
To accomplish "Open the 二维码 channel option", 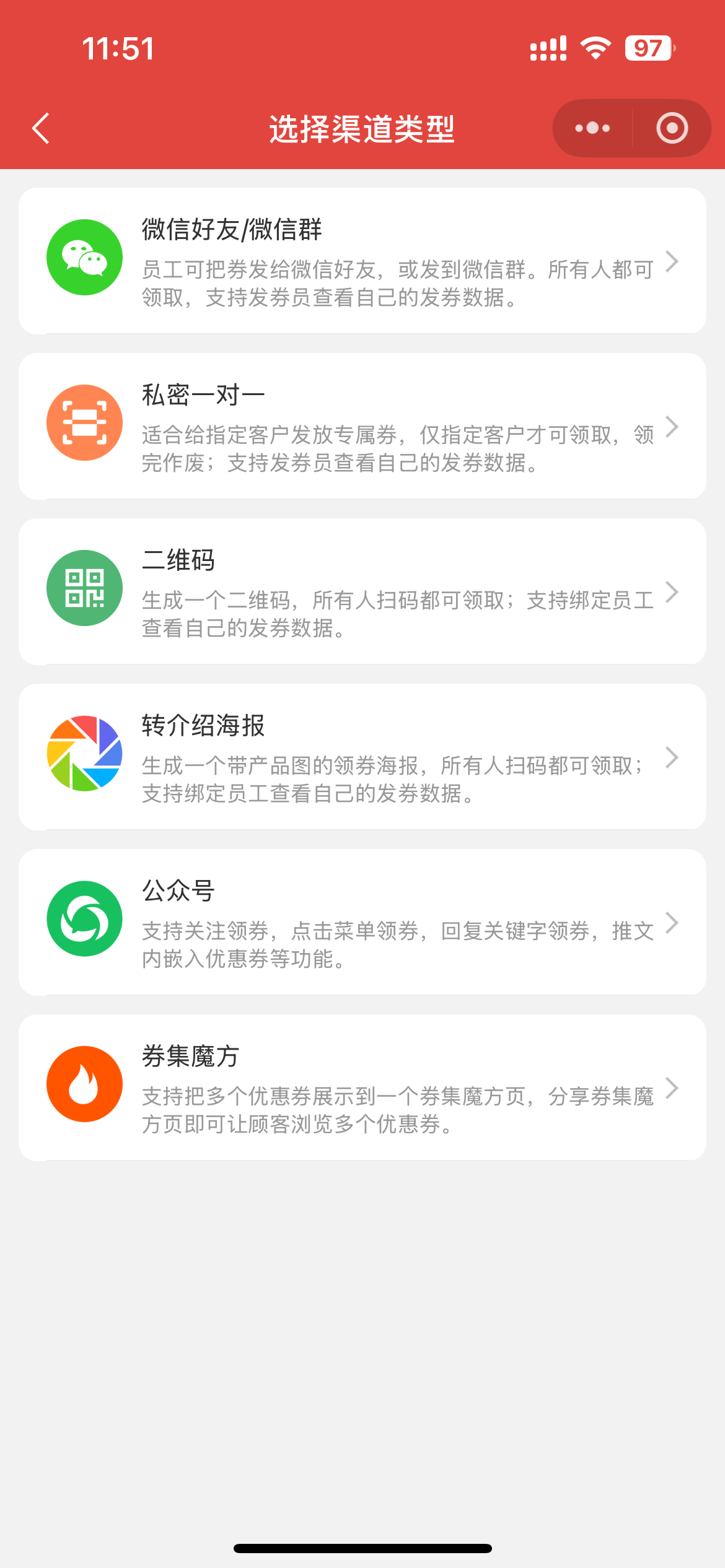I will pyautogui.click(x=362, y=591).
